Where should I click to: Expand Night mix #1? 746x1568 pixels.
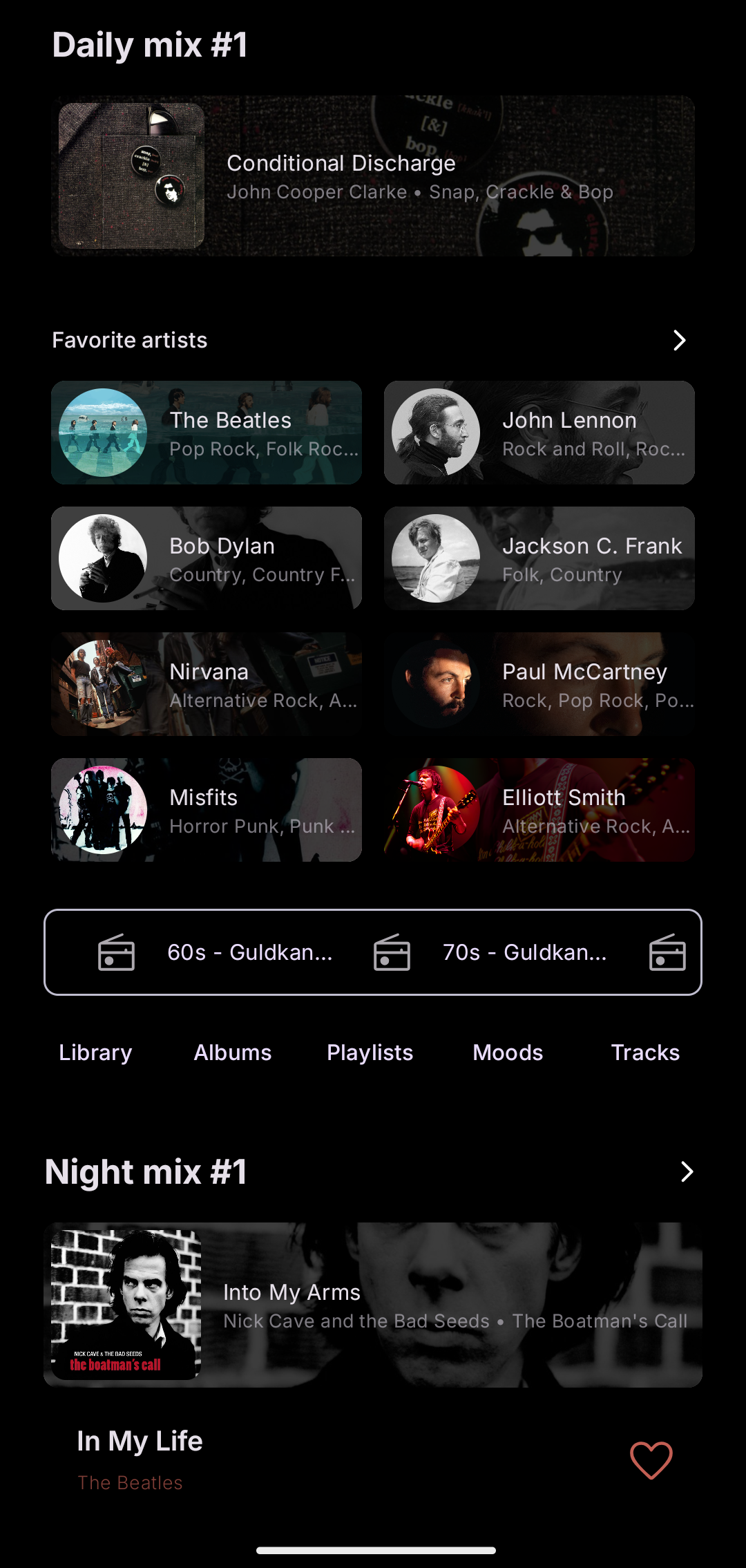[x=687, y=1172]
